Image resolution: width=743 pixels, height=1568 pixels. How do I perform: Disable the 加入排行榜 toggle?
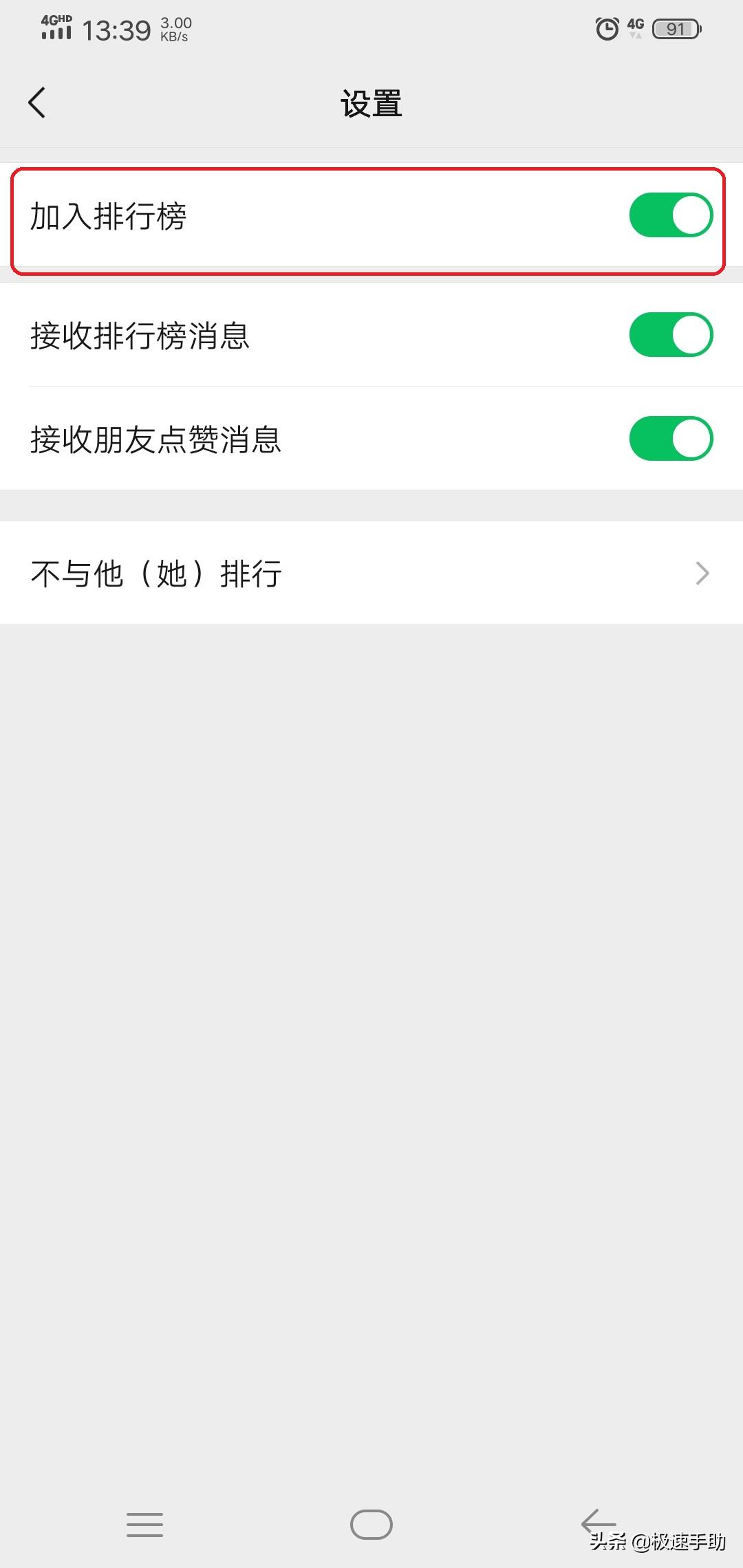click(x=671, y=214)
